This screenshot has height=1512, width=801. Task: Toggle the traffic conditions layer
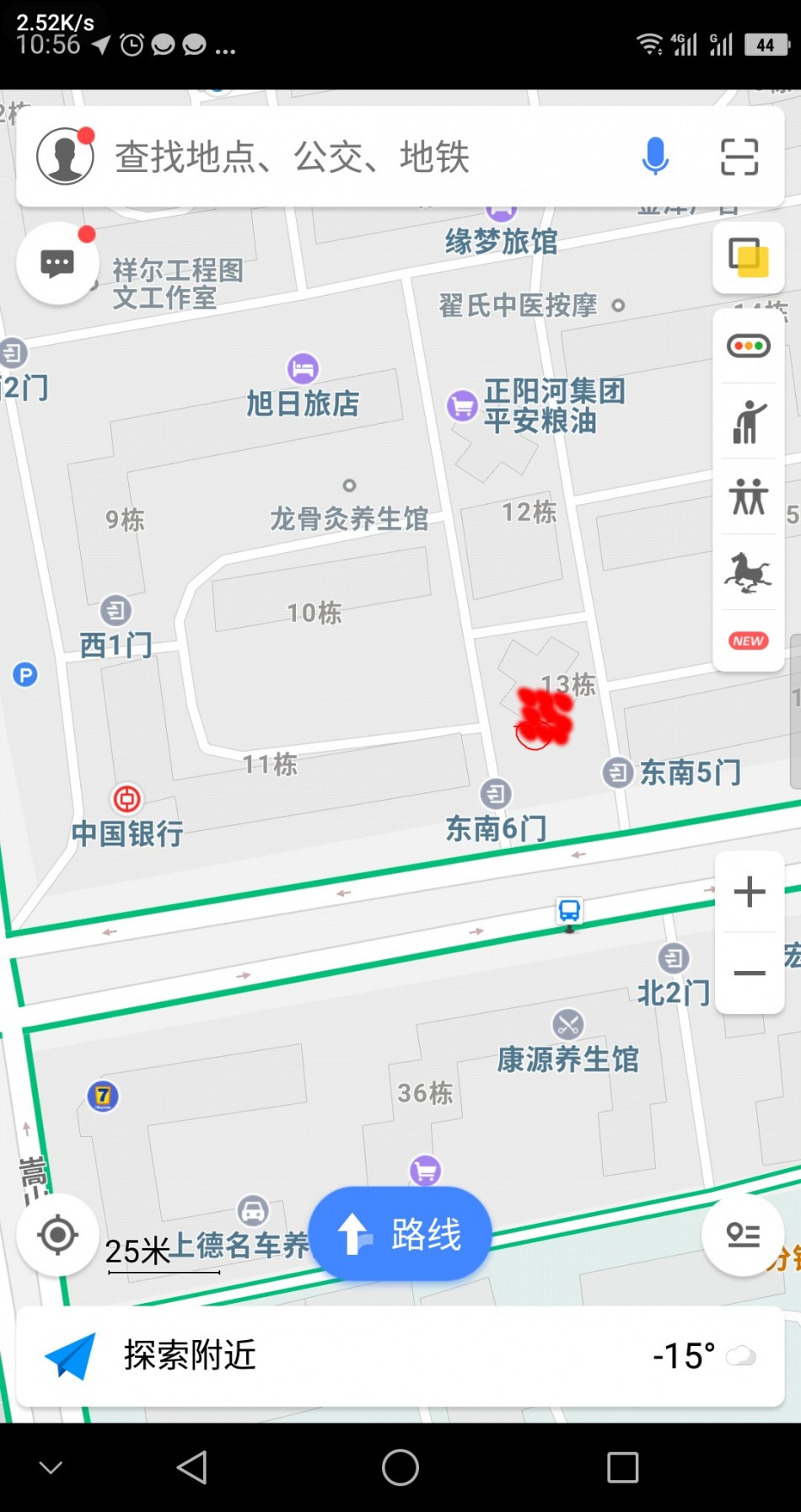coord(748,346)
